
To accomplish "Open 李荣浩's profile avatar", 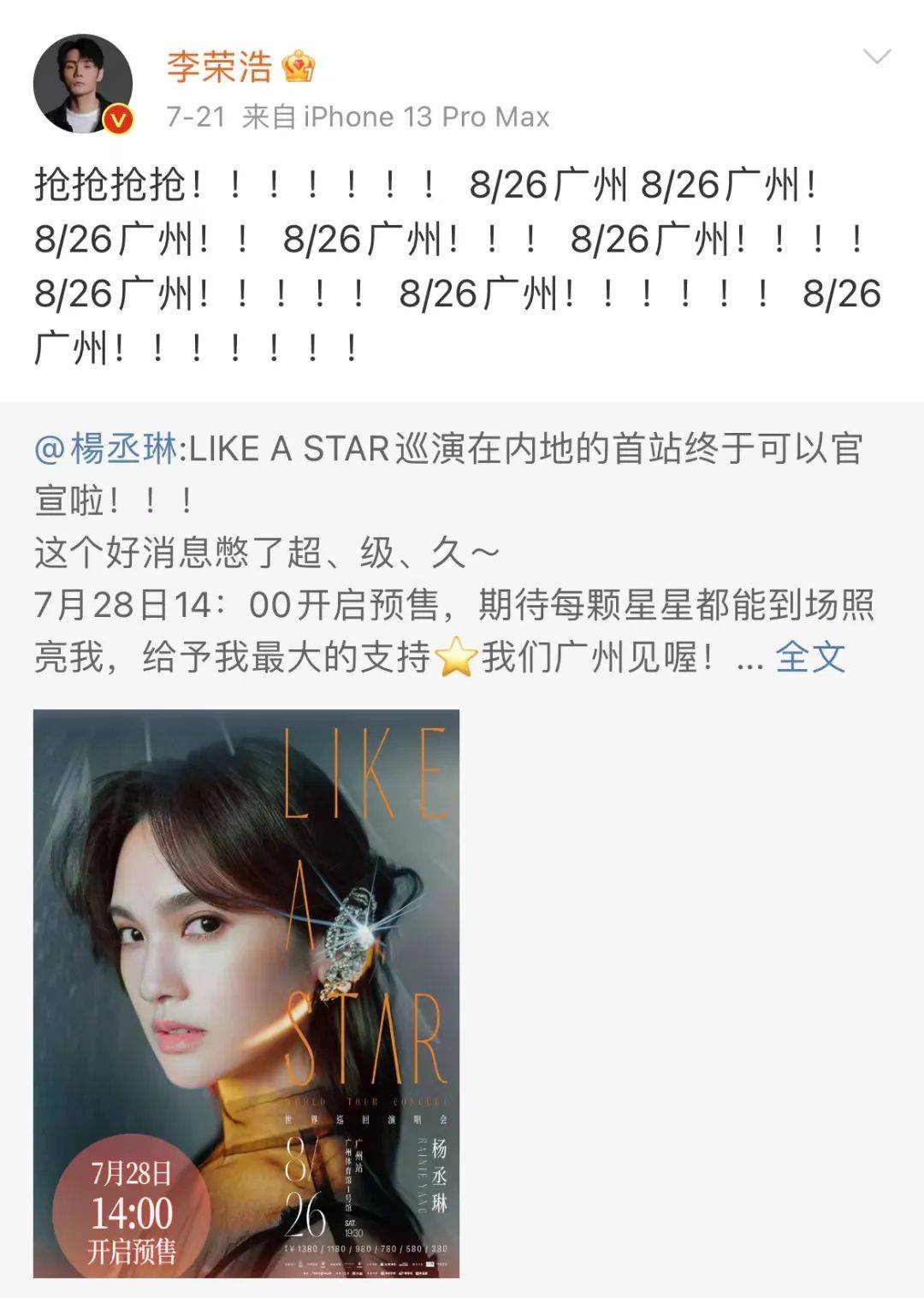I will click(83, 84).
